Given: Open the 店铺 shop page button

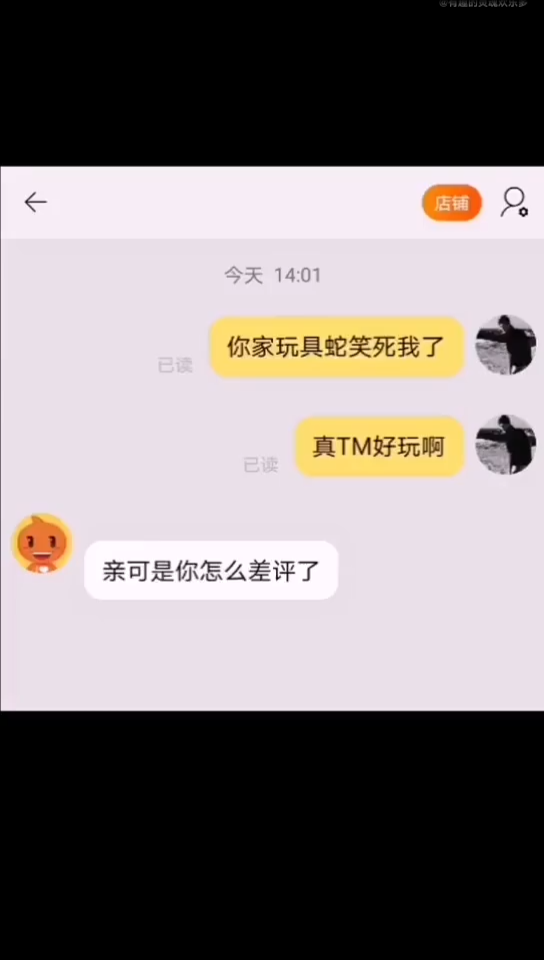Looking at the screenshot, I should 452,203.
